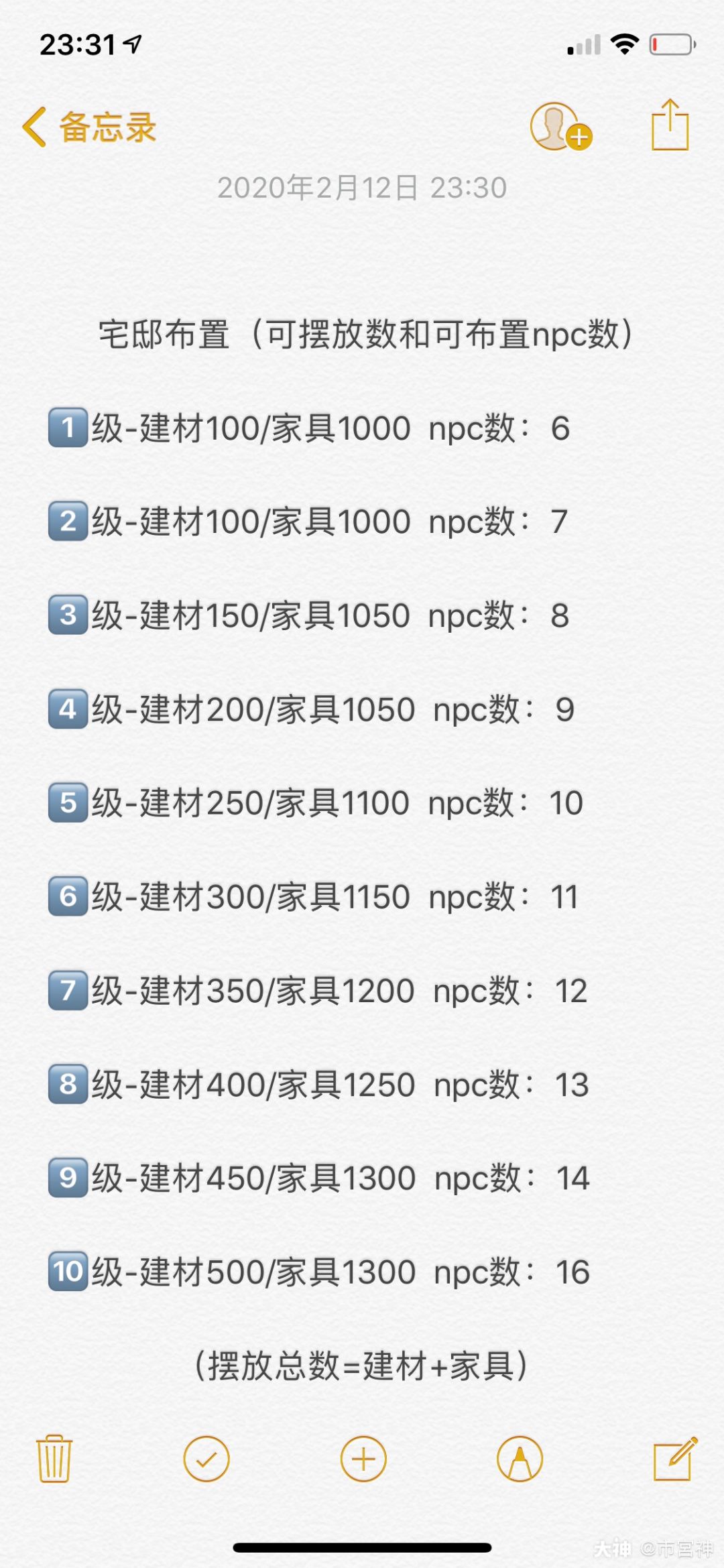Go back to 备忘录 notes list
The height and width of the screenshot is (1568, 724).
point(89,127)
